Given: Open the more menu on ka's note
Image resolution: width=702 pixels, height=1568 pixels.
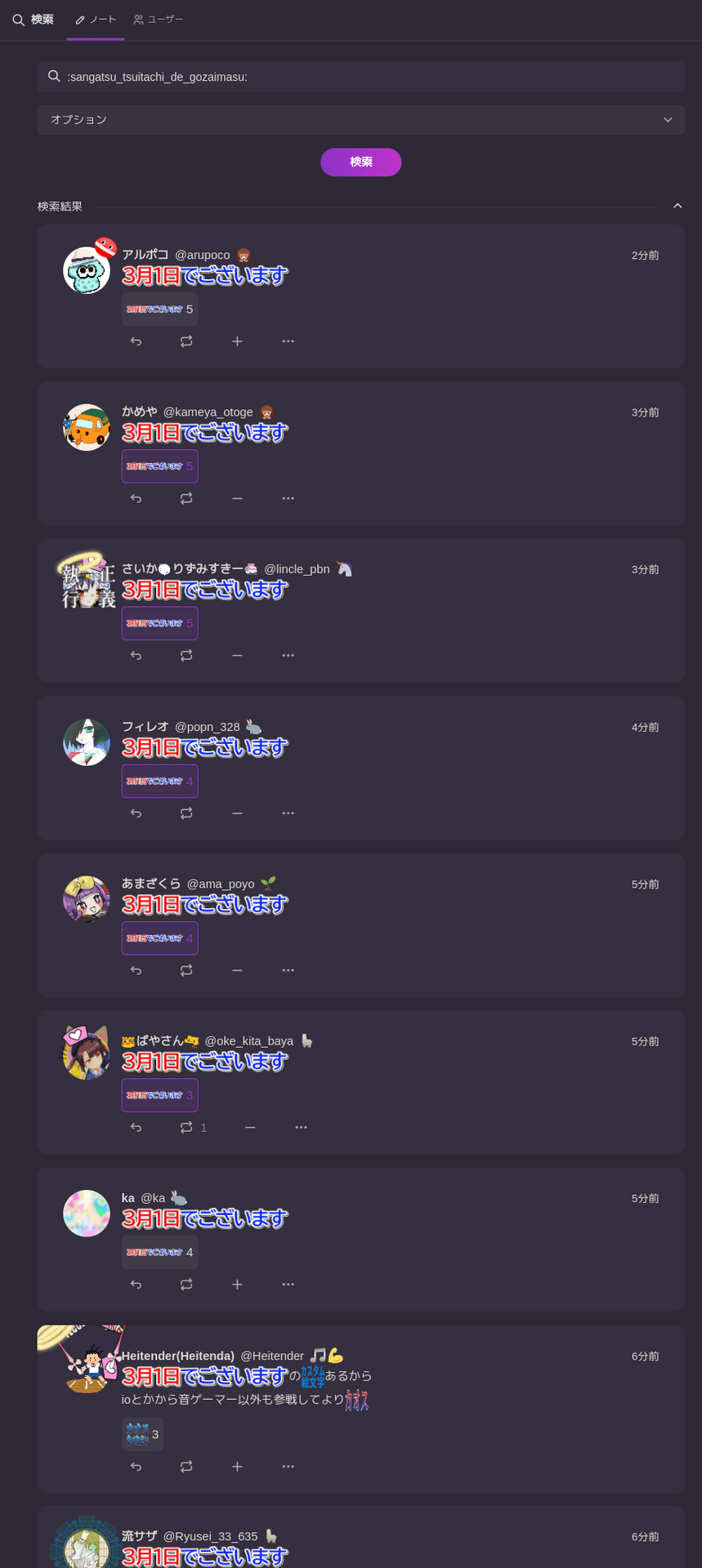Looking at the screenshot, I should (x=288, y=1285).
